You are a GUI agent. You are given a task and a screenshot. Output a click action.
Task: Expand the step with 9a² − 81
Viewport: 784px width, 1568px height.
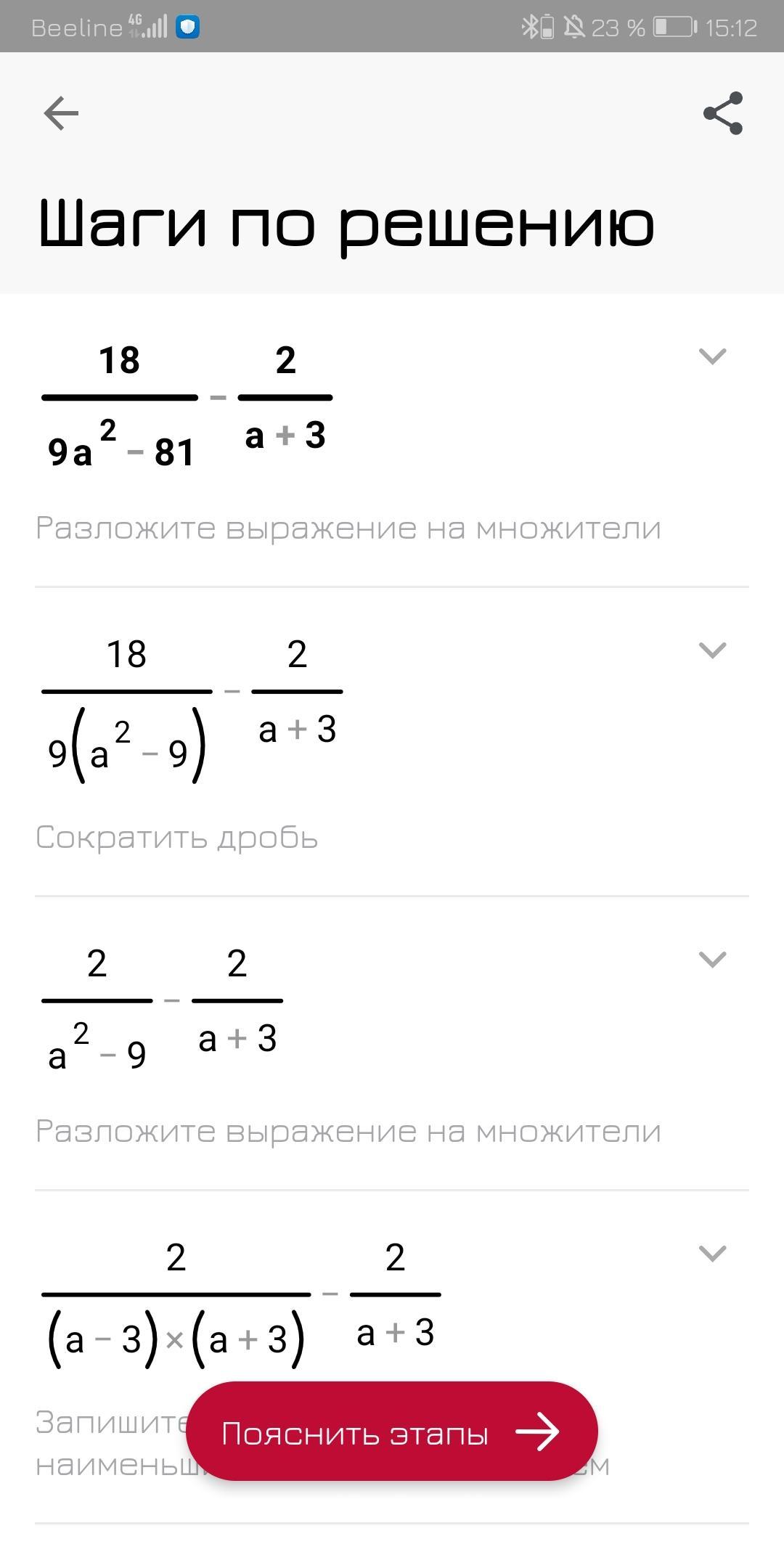712,356
